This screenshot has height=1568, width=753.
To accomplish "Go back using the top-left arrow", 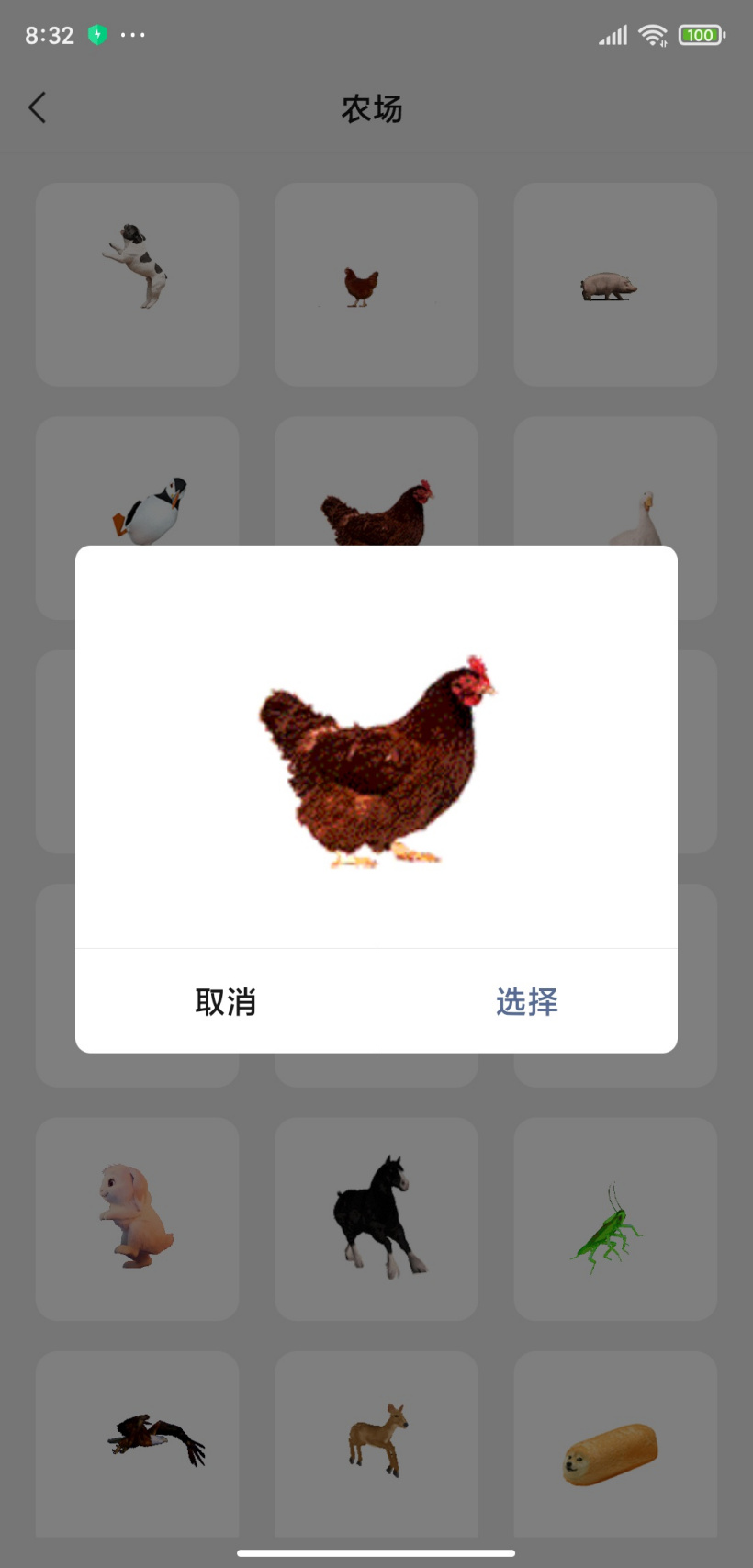I will 37,107.
